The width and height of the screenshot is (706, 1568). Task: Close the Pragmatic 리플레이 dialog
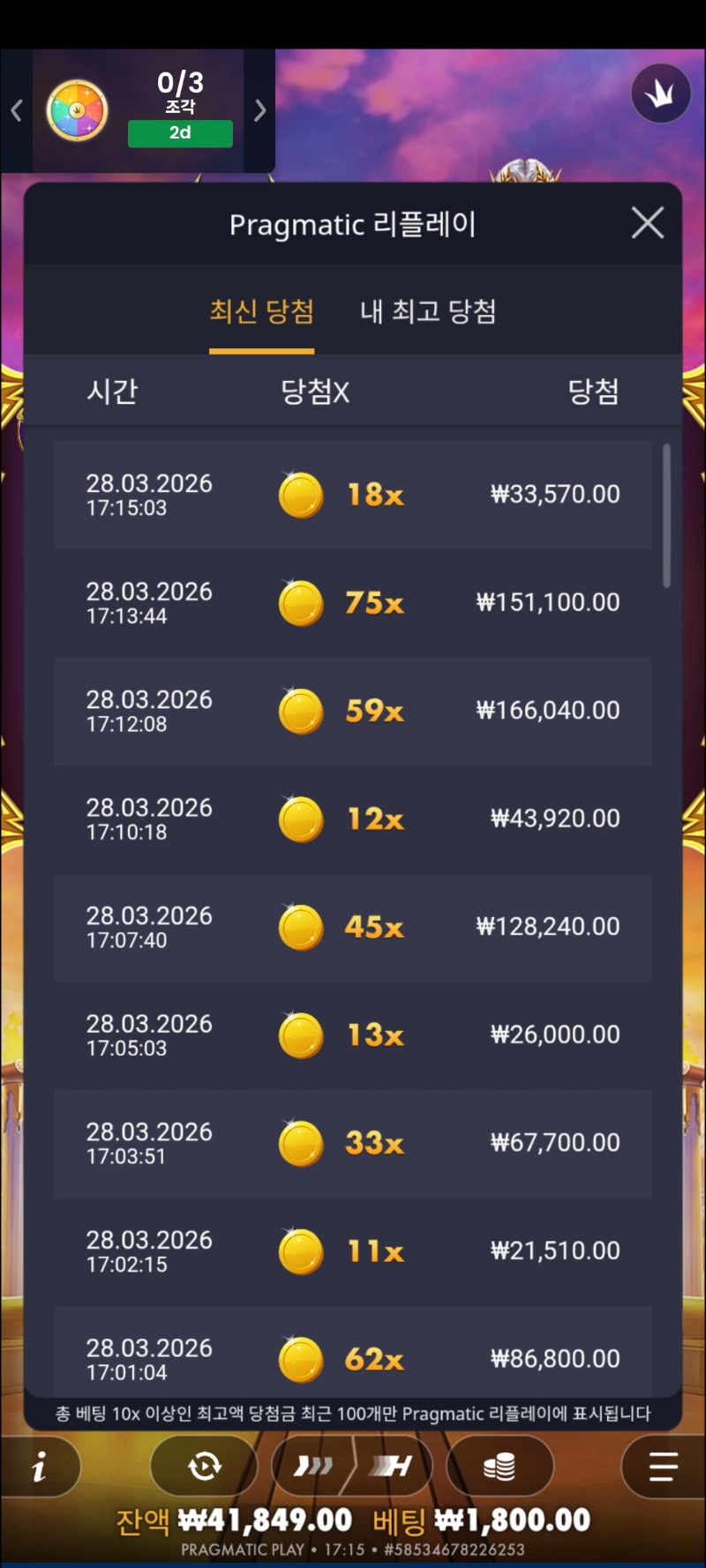pyautogui.click(x=648, y=223)
